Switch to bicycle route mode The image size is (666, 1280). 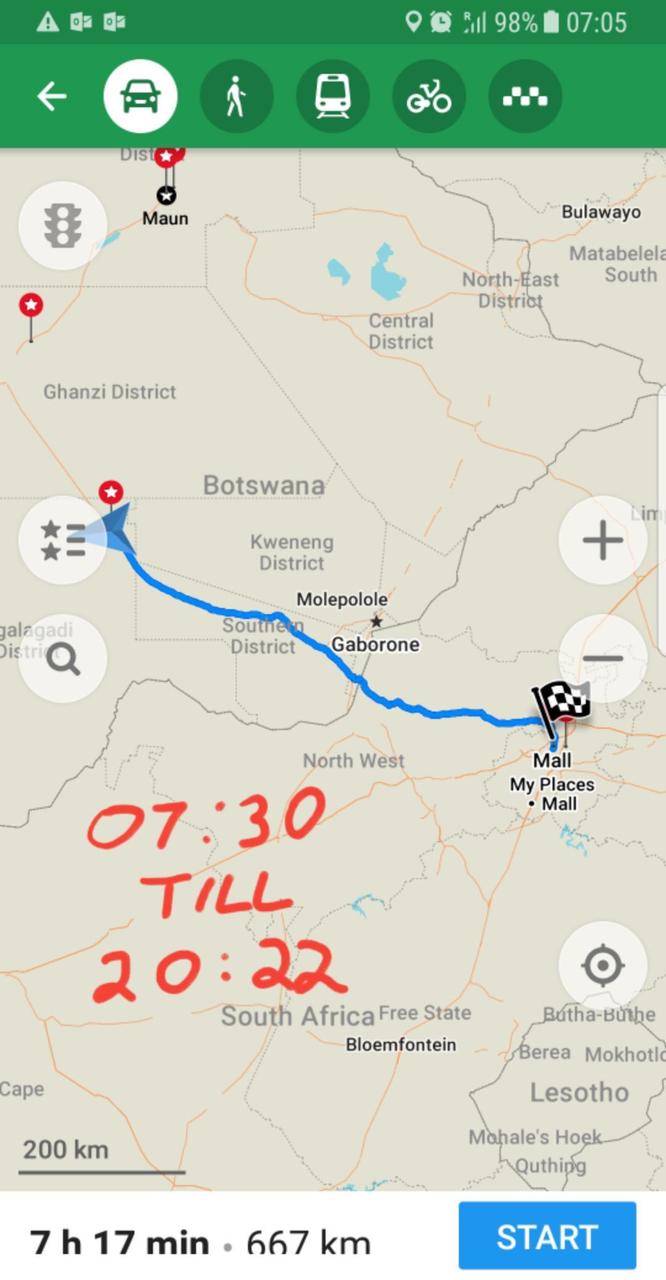pyautogui.click(x=428, y=96)
